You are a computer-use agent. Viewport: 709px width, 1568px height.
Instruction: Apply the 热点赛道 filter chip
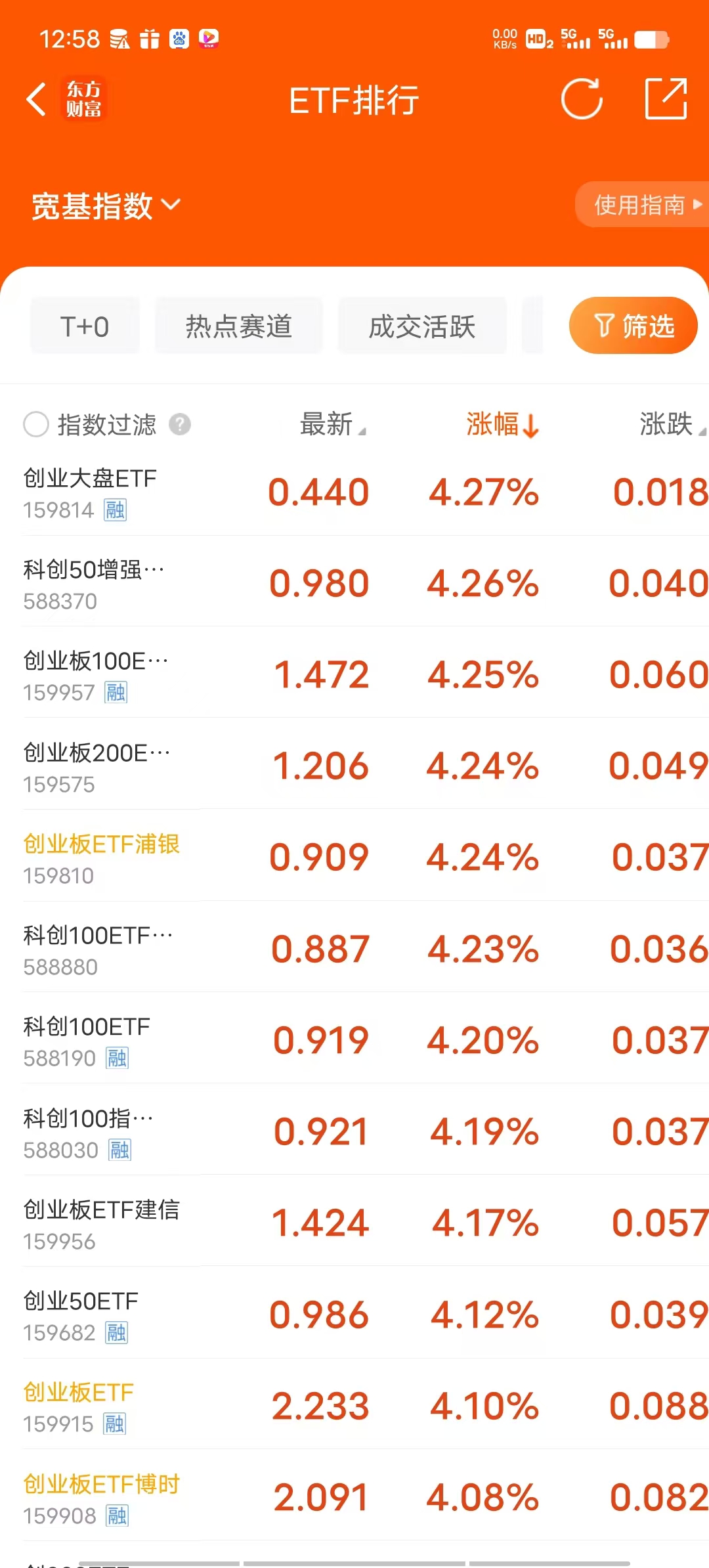[238, 326]
